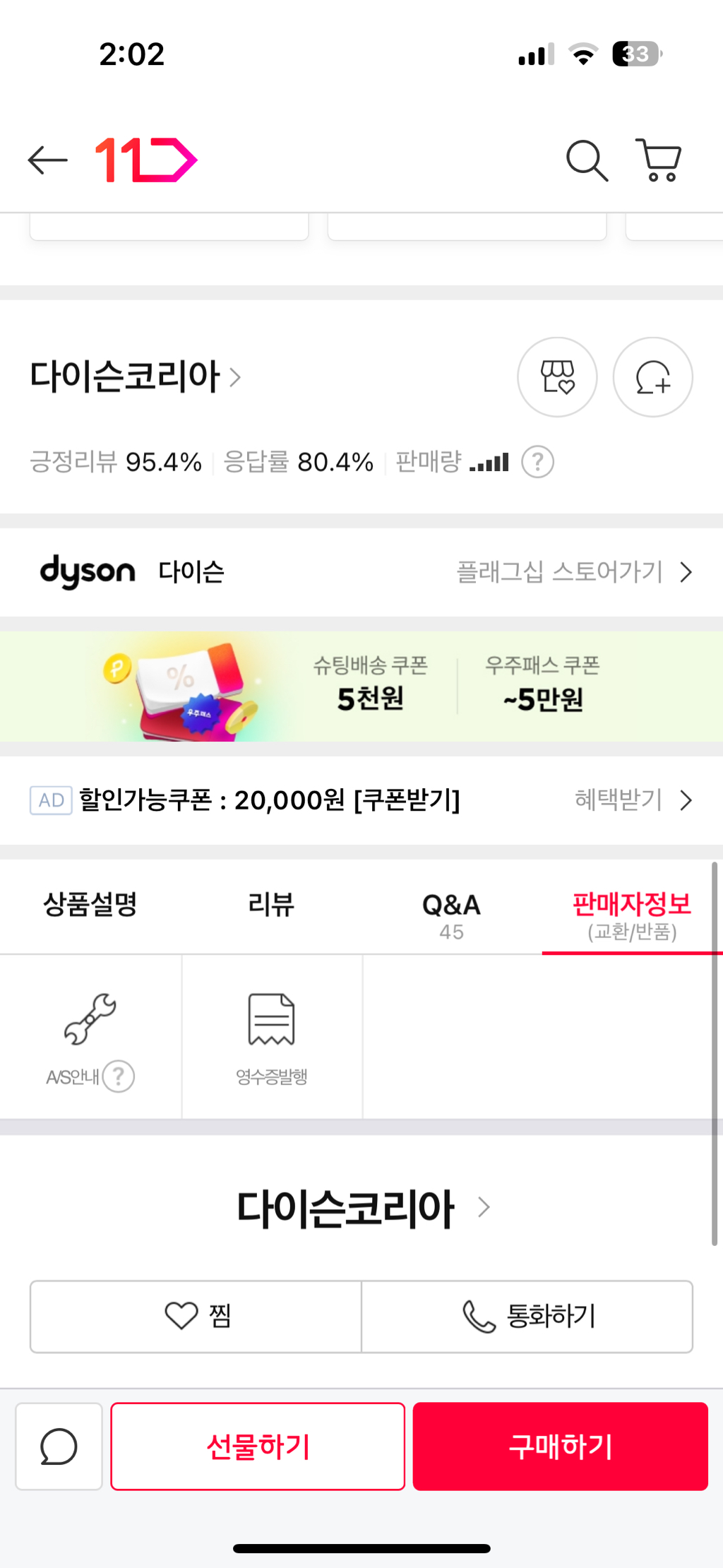This screenshot has width=723, height=1568.
Task: Favorite this store with the heart-shop icon
Action: (x=557, y=377)
